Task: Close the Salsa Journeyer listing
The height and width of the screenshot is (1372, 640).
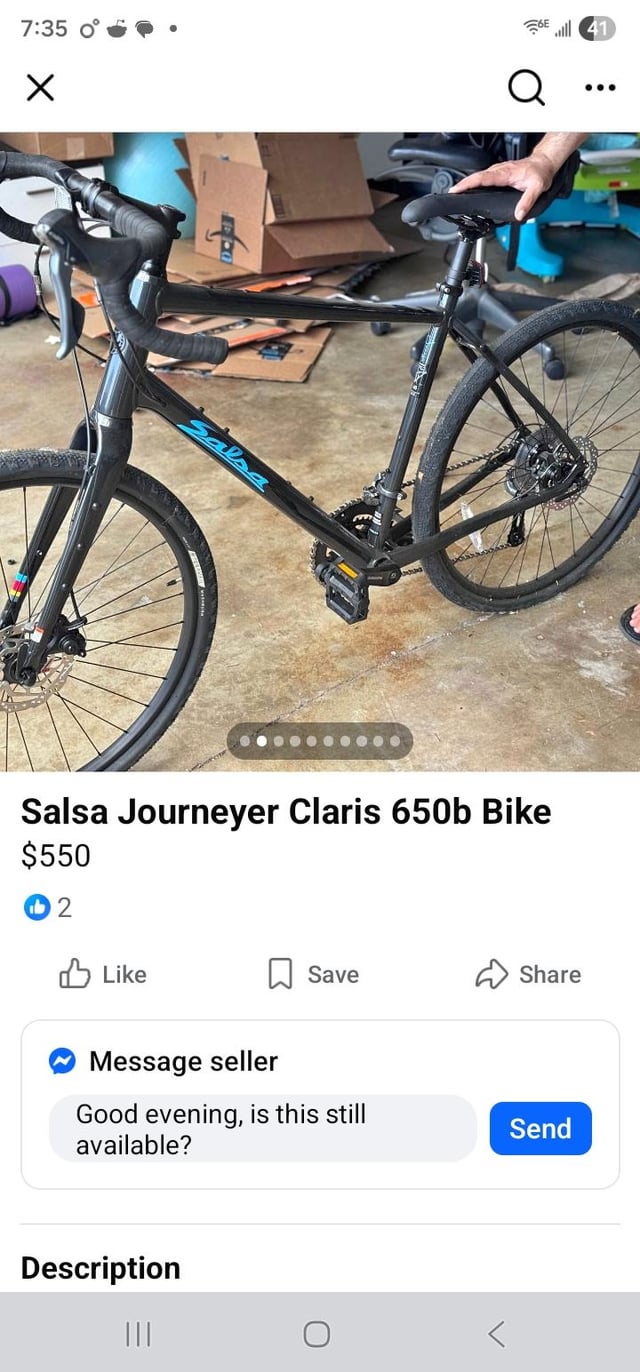Action: [x=40, y=89]
